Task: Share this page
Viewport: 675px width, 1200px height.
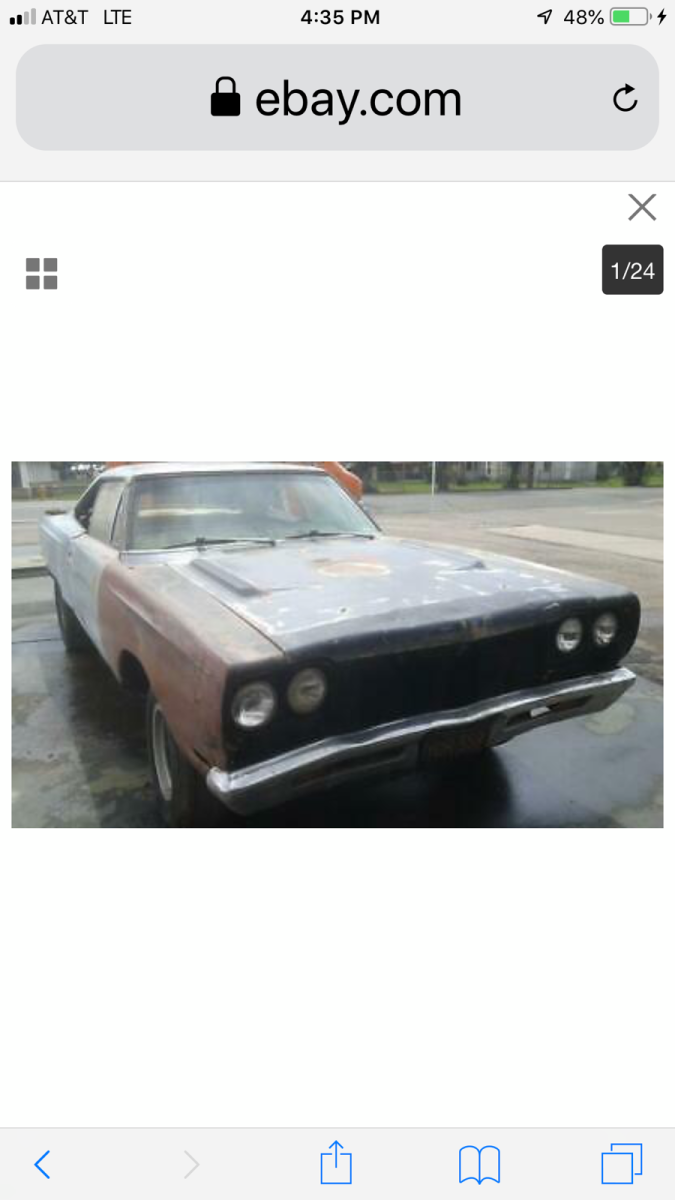Action: [336, 1164]
